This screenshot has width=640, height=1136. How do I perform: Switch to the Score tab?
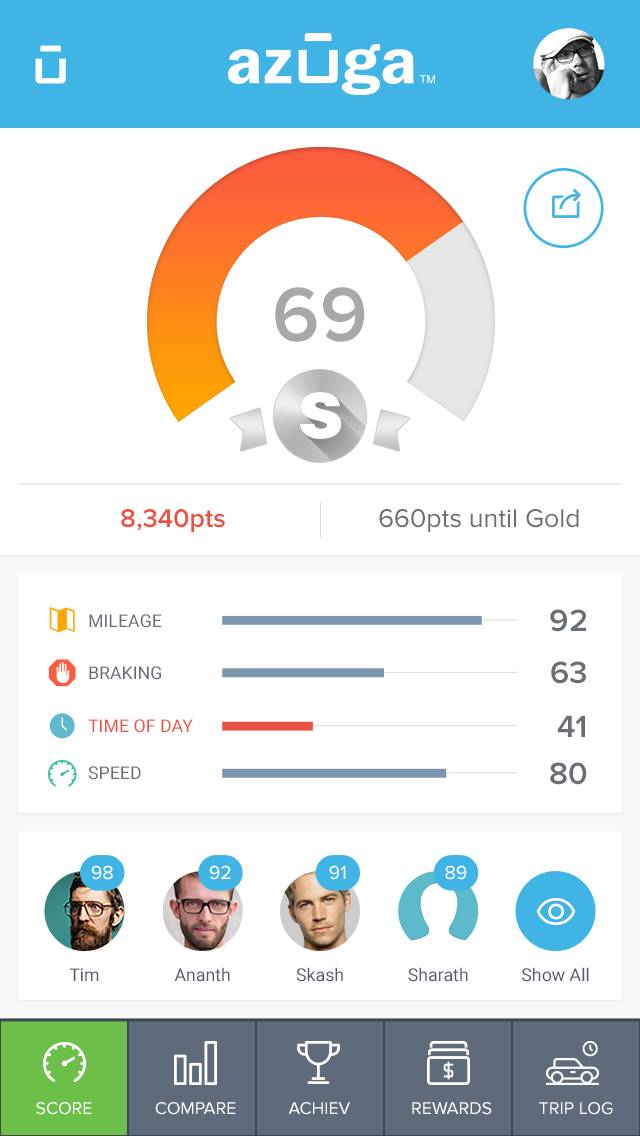click(64, 1078)
